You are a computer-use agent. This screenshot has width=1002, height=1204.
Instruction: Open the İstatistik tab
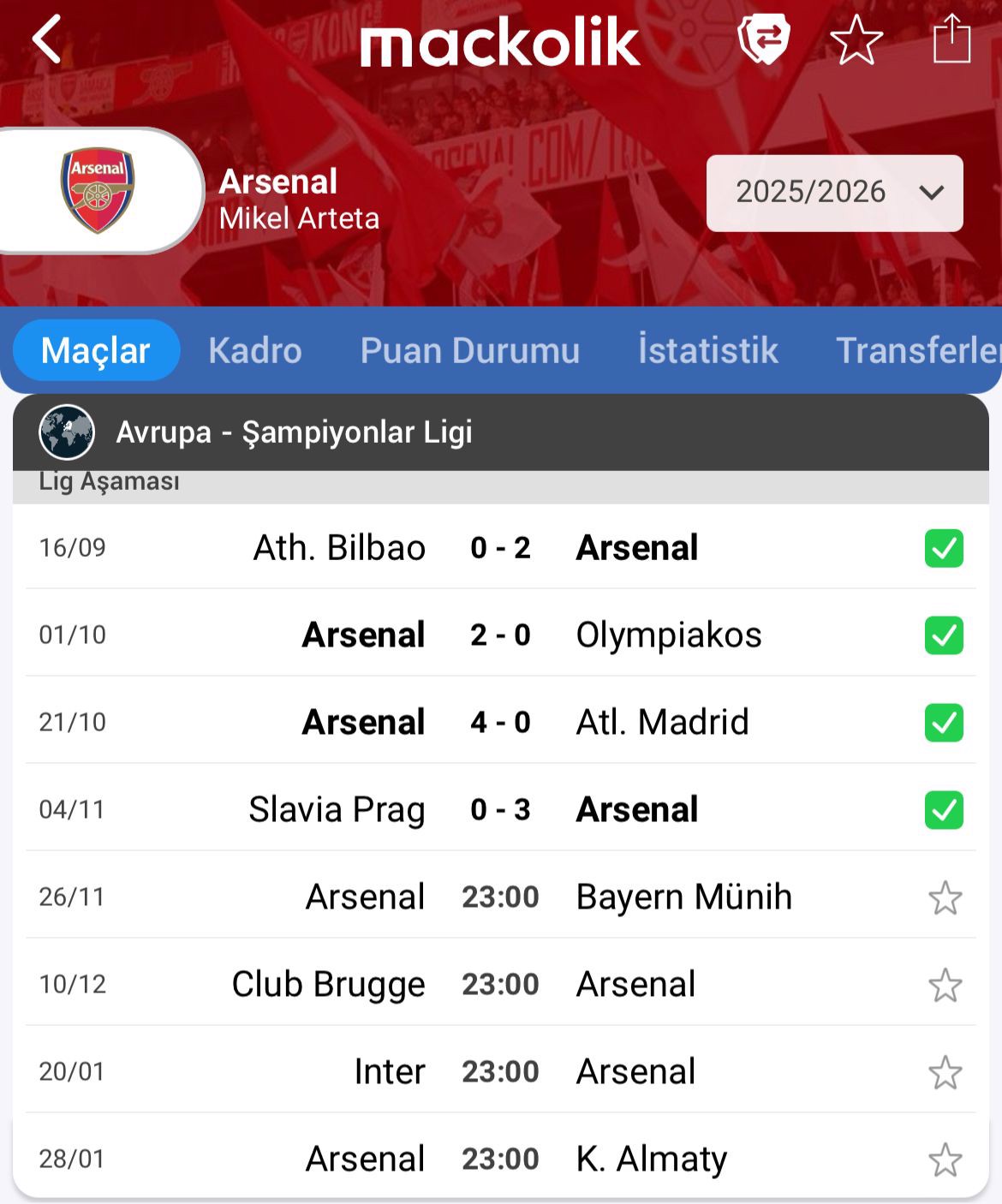click(707, 351)
